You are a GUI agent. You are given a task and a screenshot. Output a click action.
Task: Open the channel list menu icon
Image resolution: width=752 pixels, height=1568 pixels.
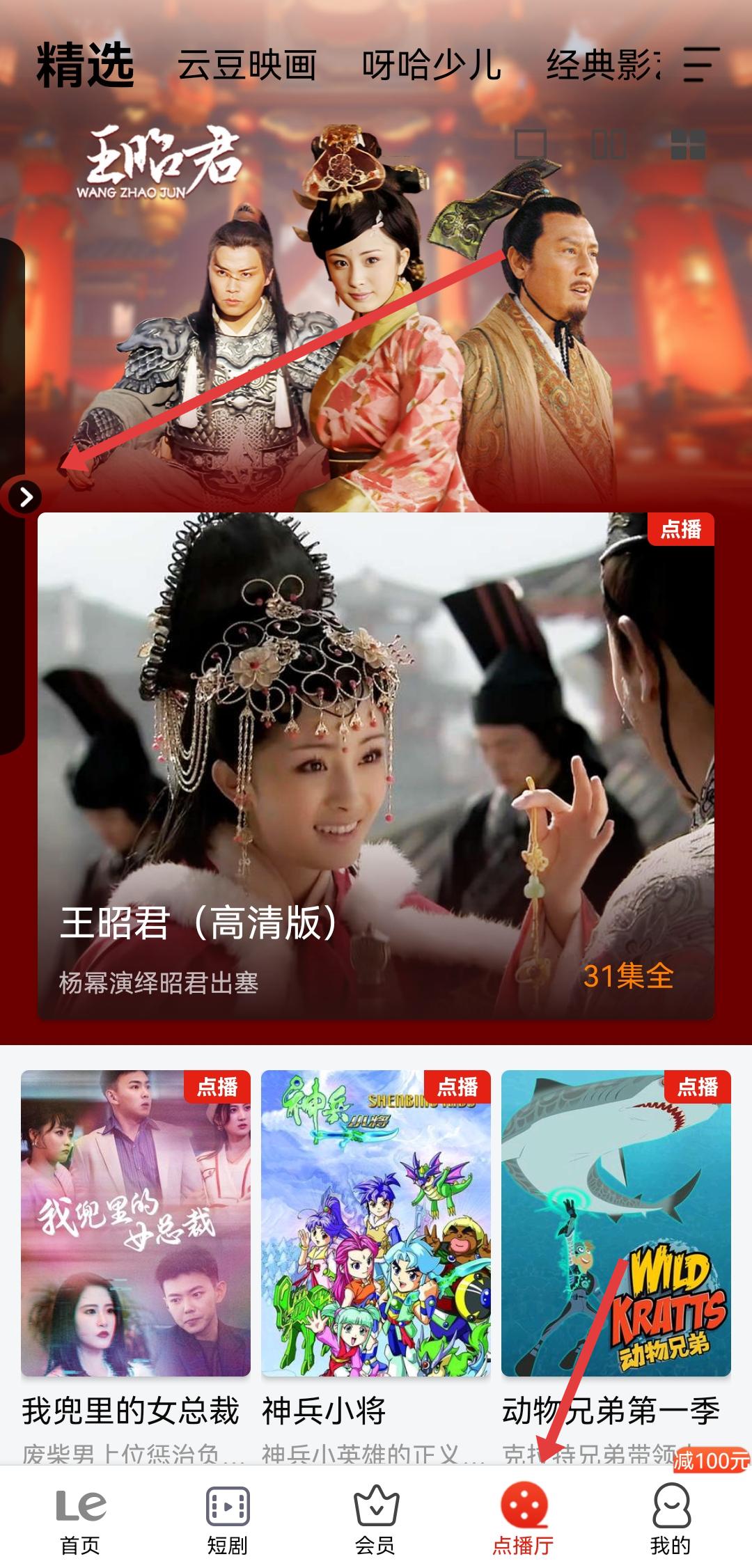tap(700, 65)
